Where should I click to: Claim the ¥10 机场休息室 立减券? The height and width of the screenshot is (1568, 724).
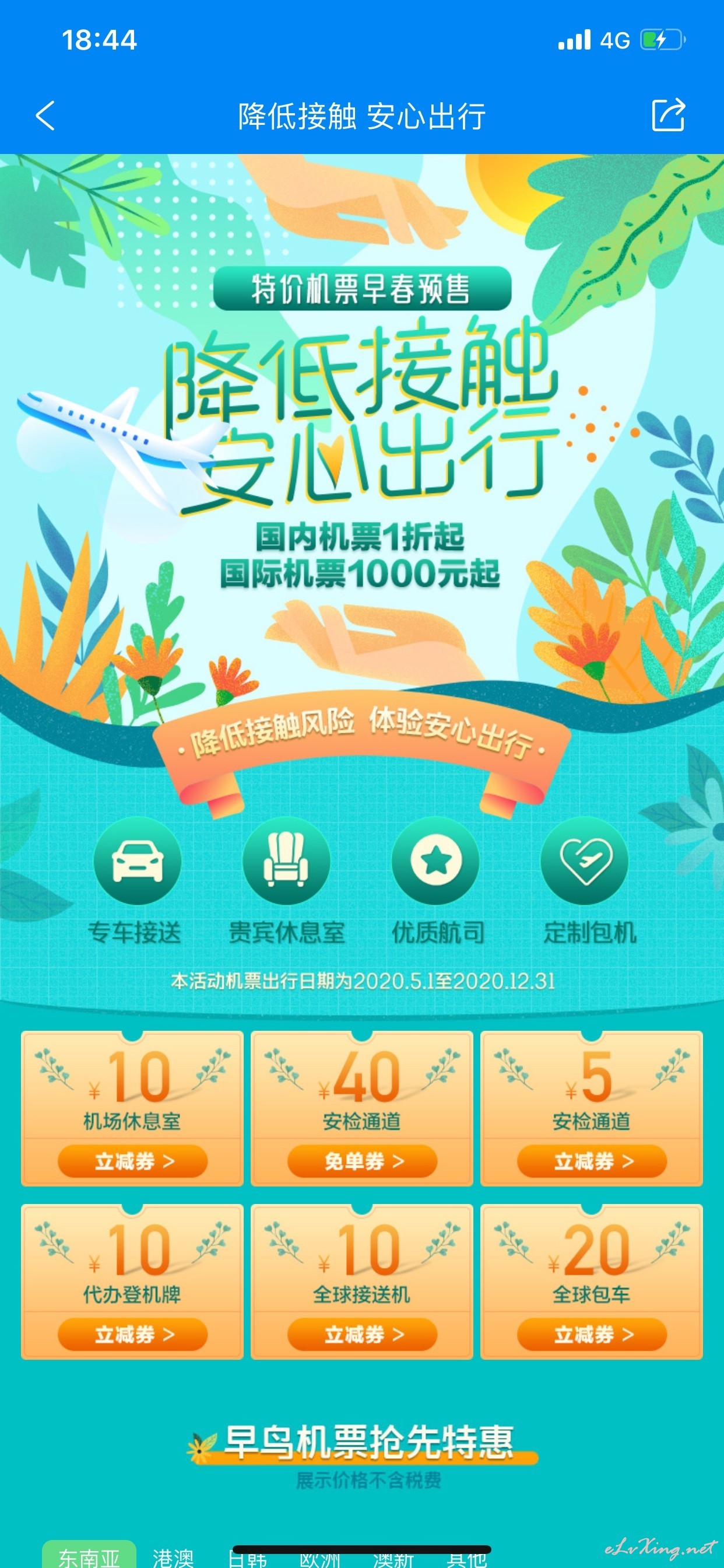pyautogui.click(x=133, y=1161)
